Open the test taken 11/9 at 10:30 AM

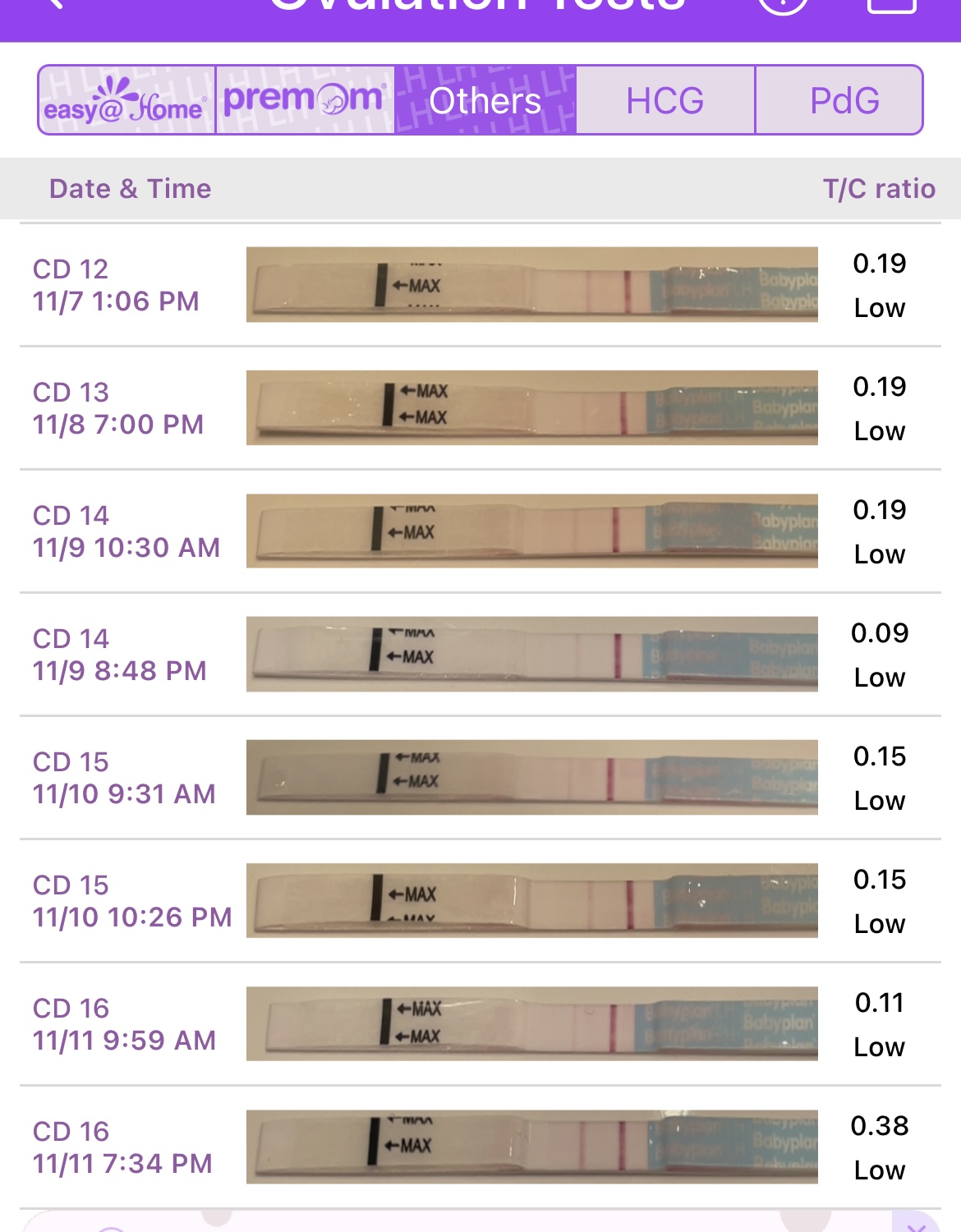pos(480,531)
